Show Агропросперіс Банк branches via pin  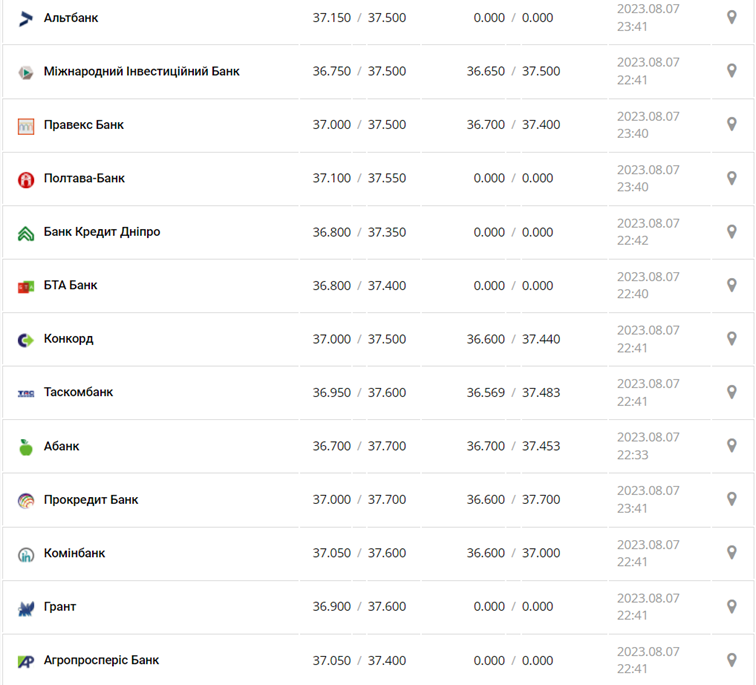pos(731,660)
